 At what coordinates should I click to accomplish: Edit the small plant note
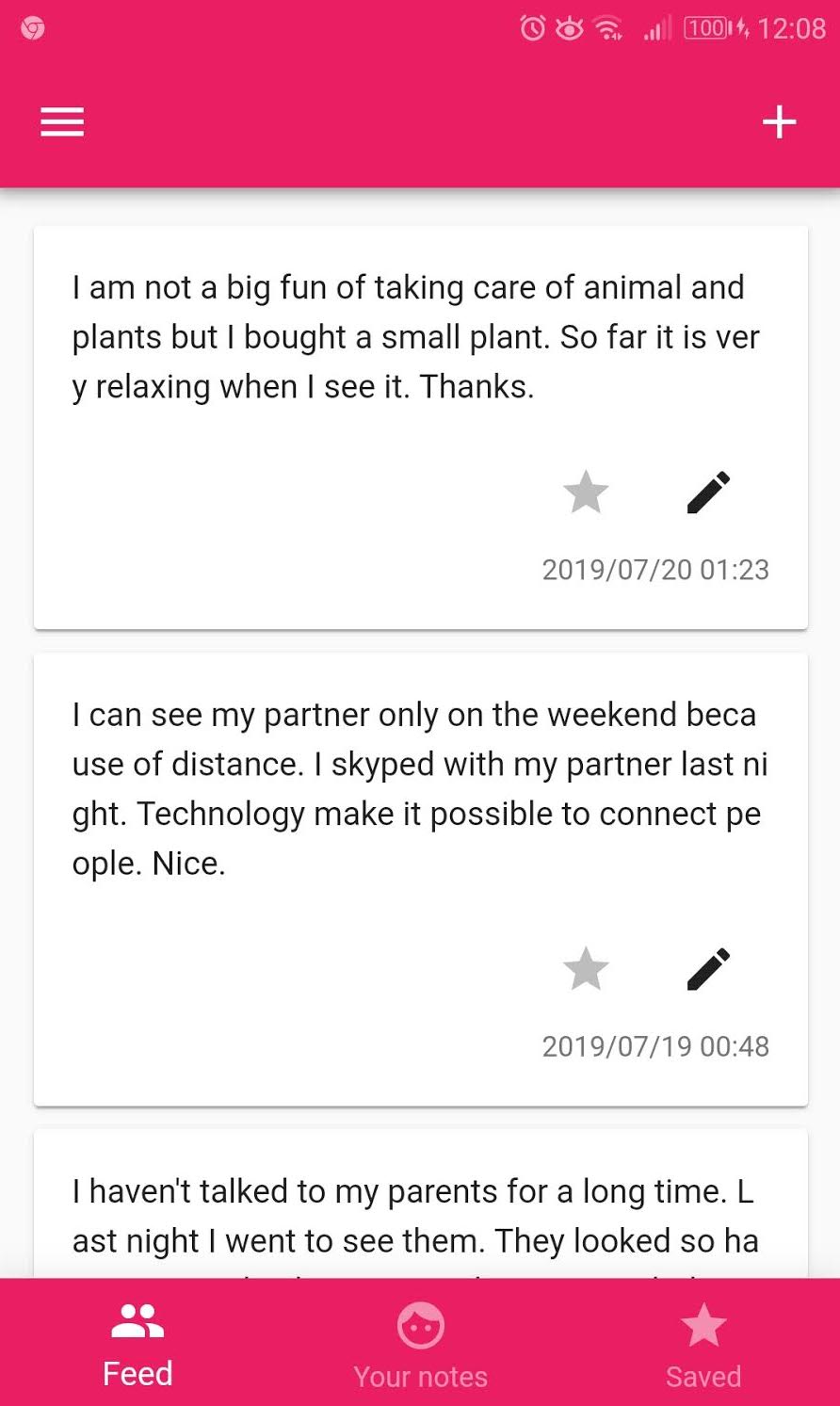click(708, 493)
